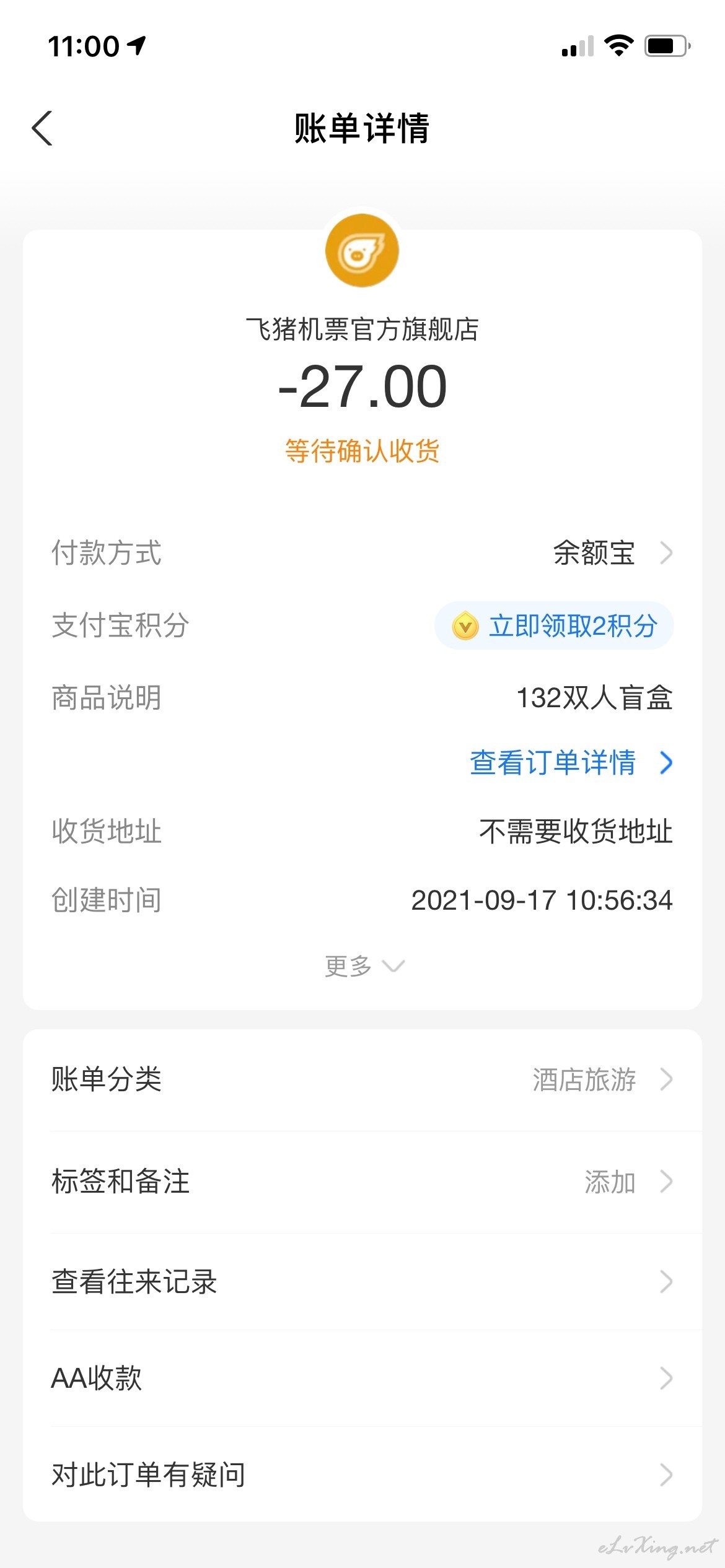
Task: Open 账单分类 酒店旅游 row
Action: pos(362,1080)
